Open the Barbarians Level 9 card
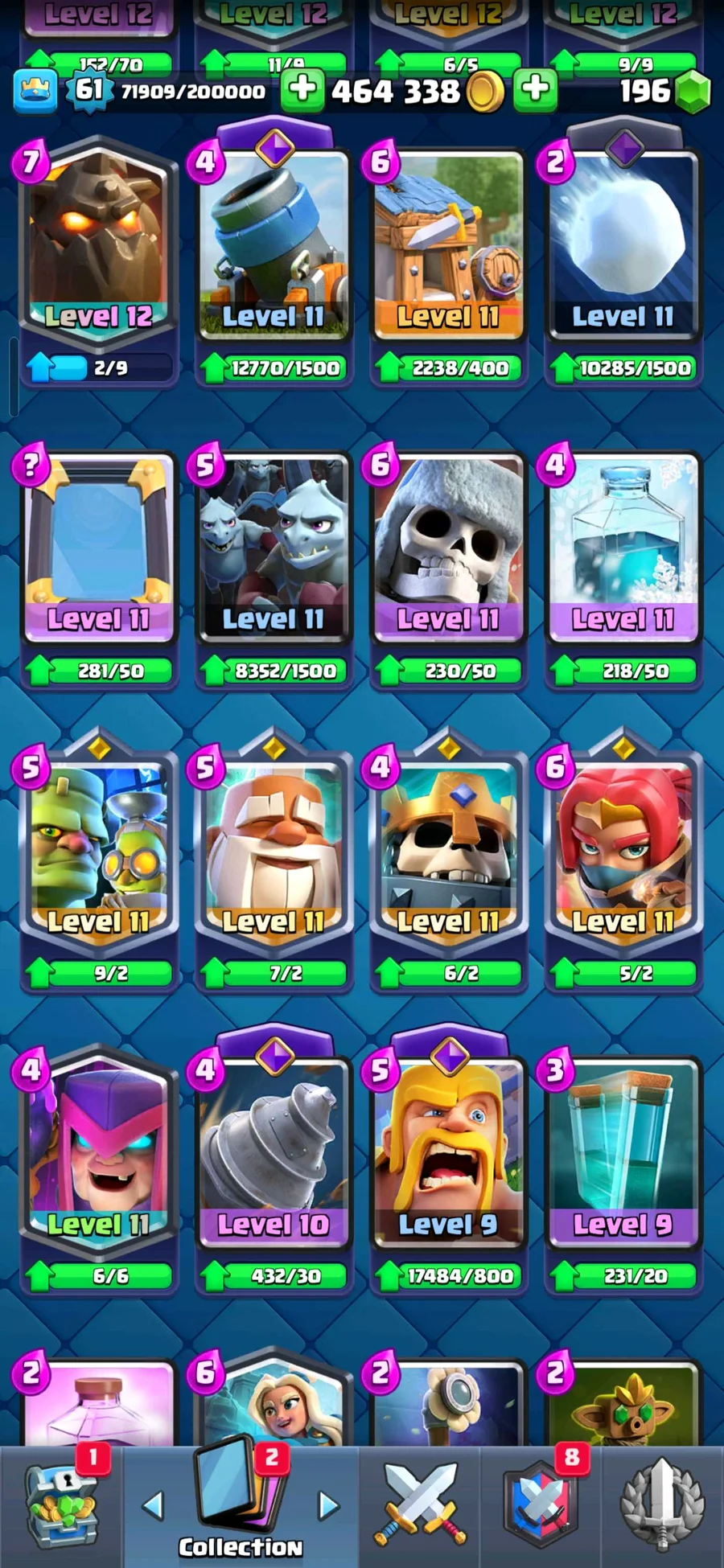The height and width of the screenshot is (1568, 724). (x=448, y=1150)
